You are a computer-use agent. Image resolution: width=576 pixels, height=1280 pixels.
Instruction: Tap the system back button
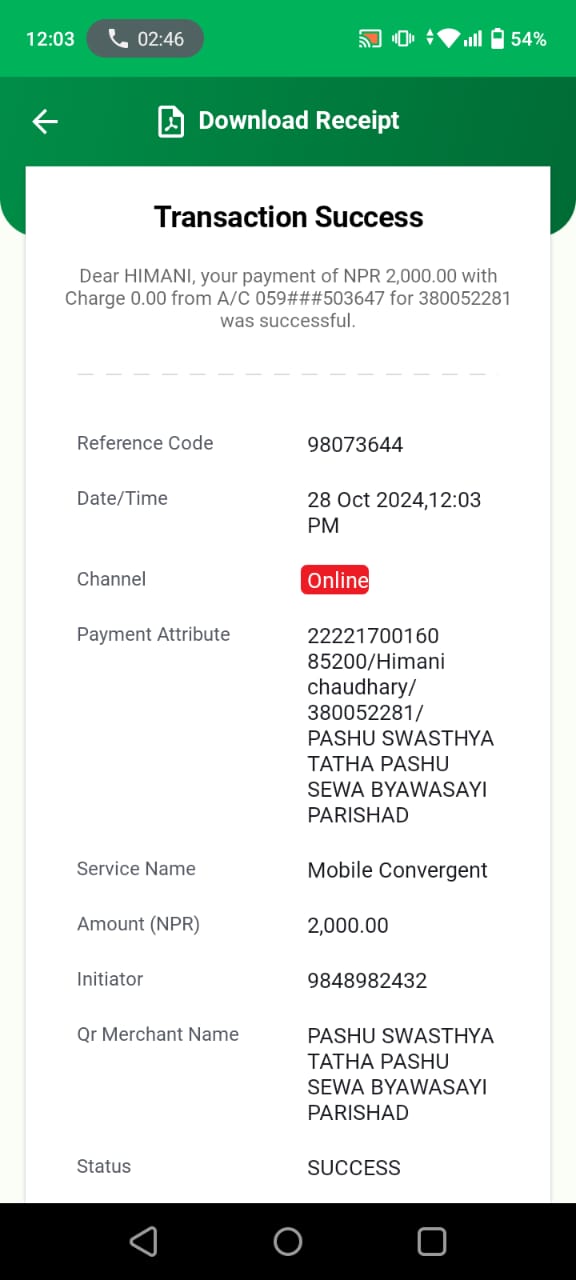click(x=143, y=1241)
